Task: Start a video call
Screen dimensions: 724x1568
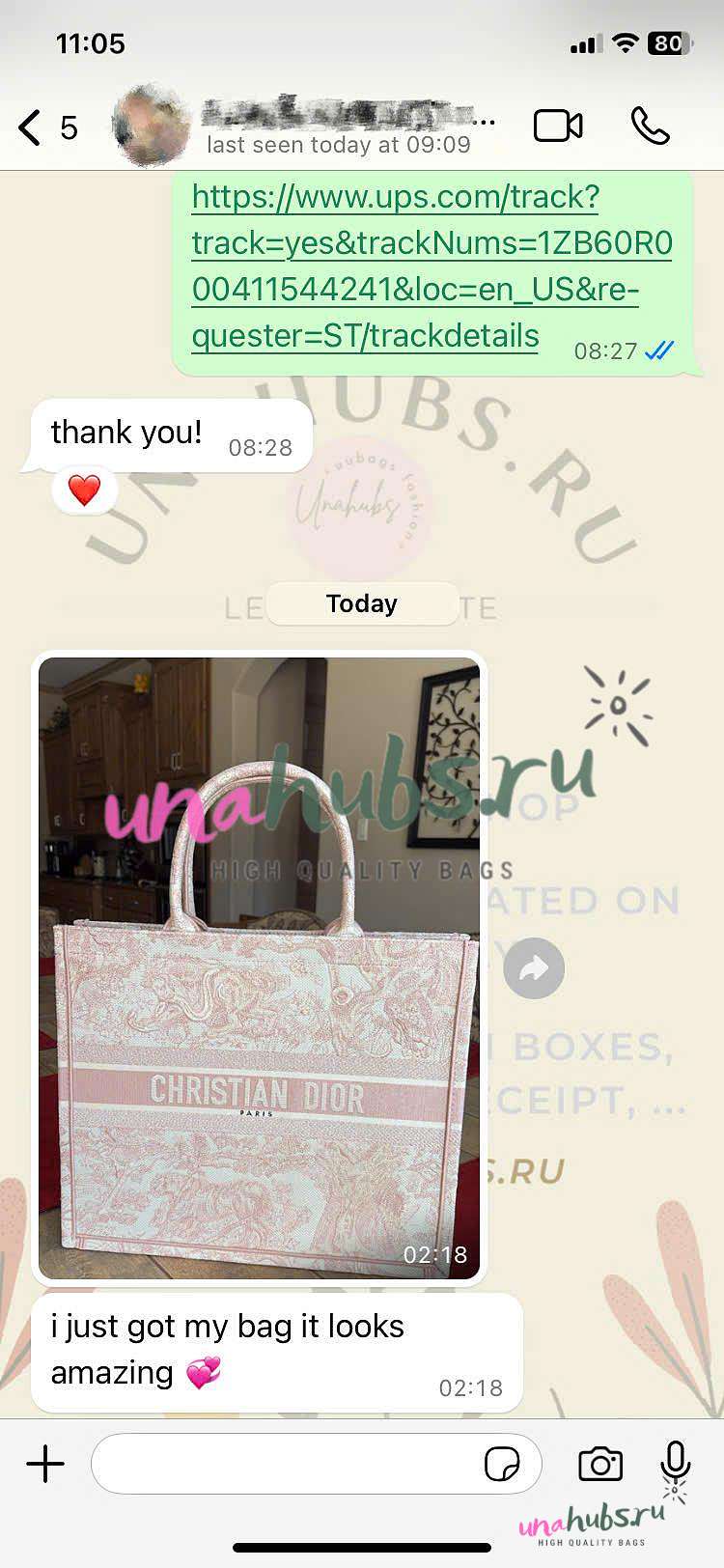Action: tap(558, 126)
